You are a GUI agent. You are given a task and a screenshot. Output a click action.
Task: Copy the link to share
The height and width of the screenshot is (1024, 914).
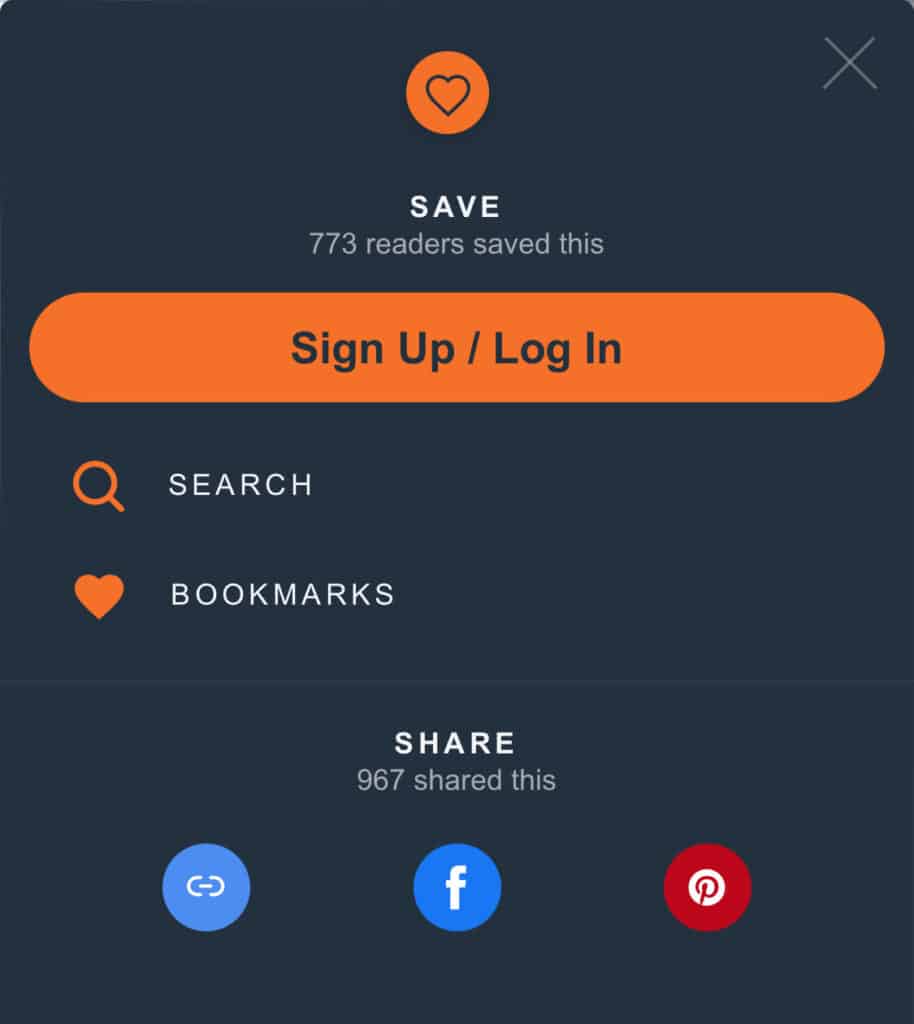tap(206, 887)
